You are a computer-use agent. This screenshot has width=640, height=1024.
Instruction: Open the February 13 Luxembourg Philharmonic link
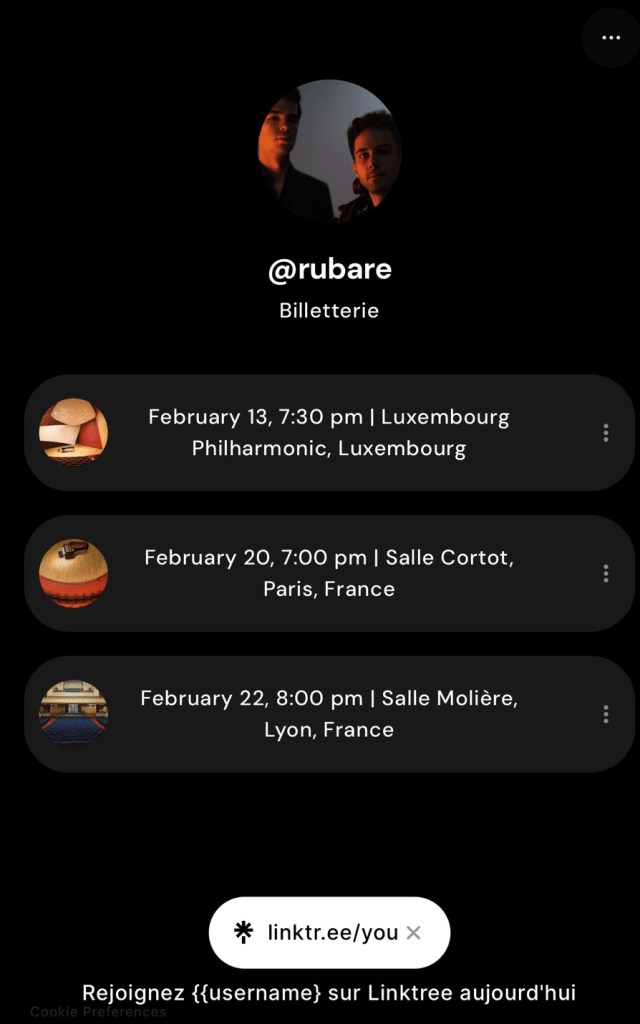[328, 433]
